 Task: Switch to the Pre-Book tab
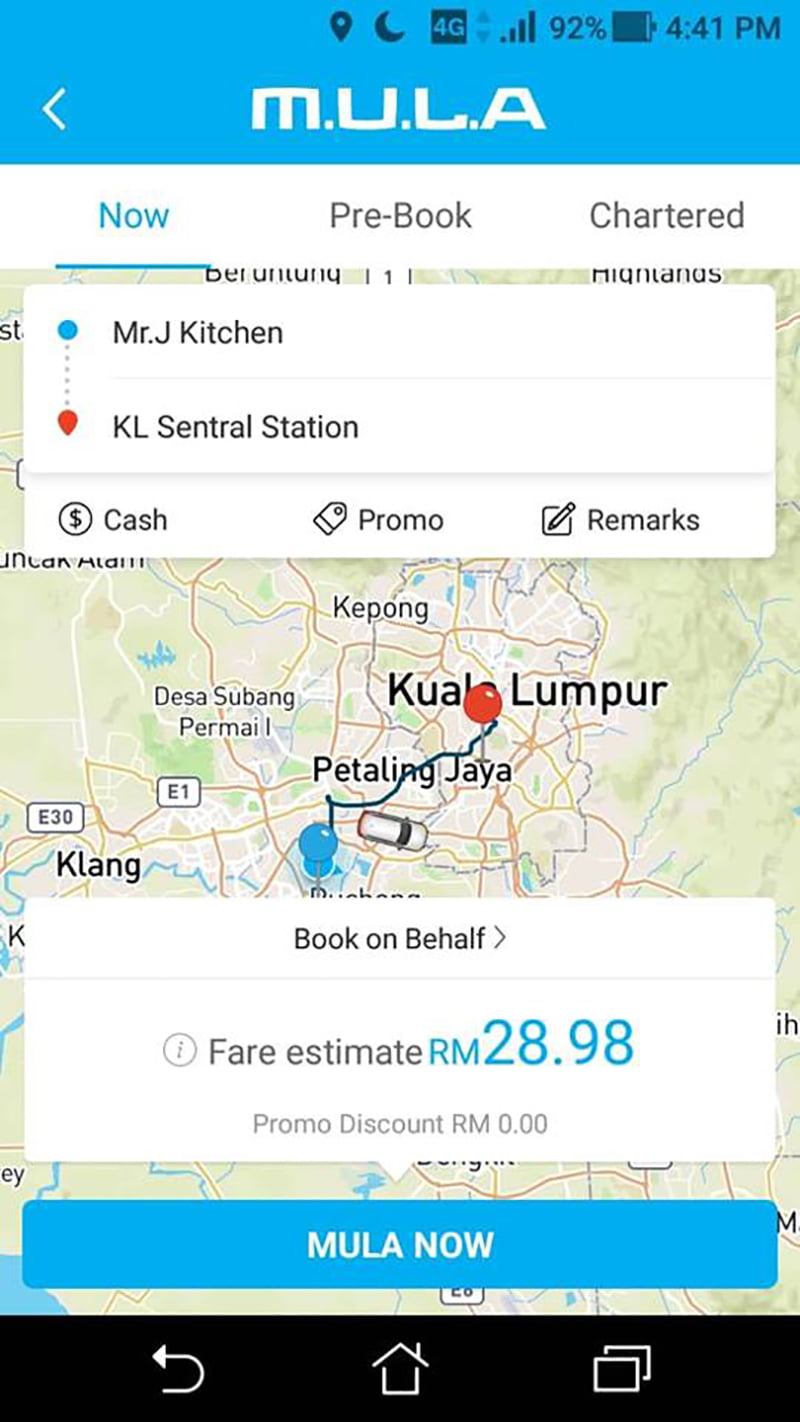click(400, 215)
